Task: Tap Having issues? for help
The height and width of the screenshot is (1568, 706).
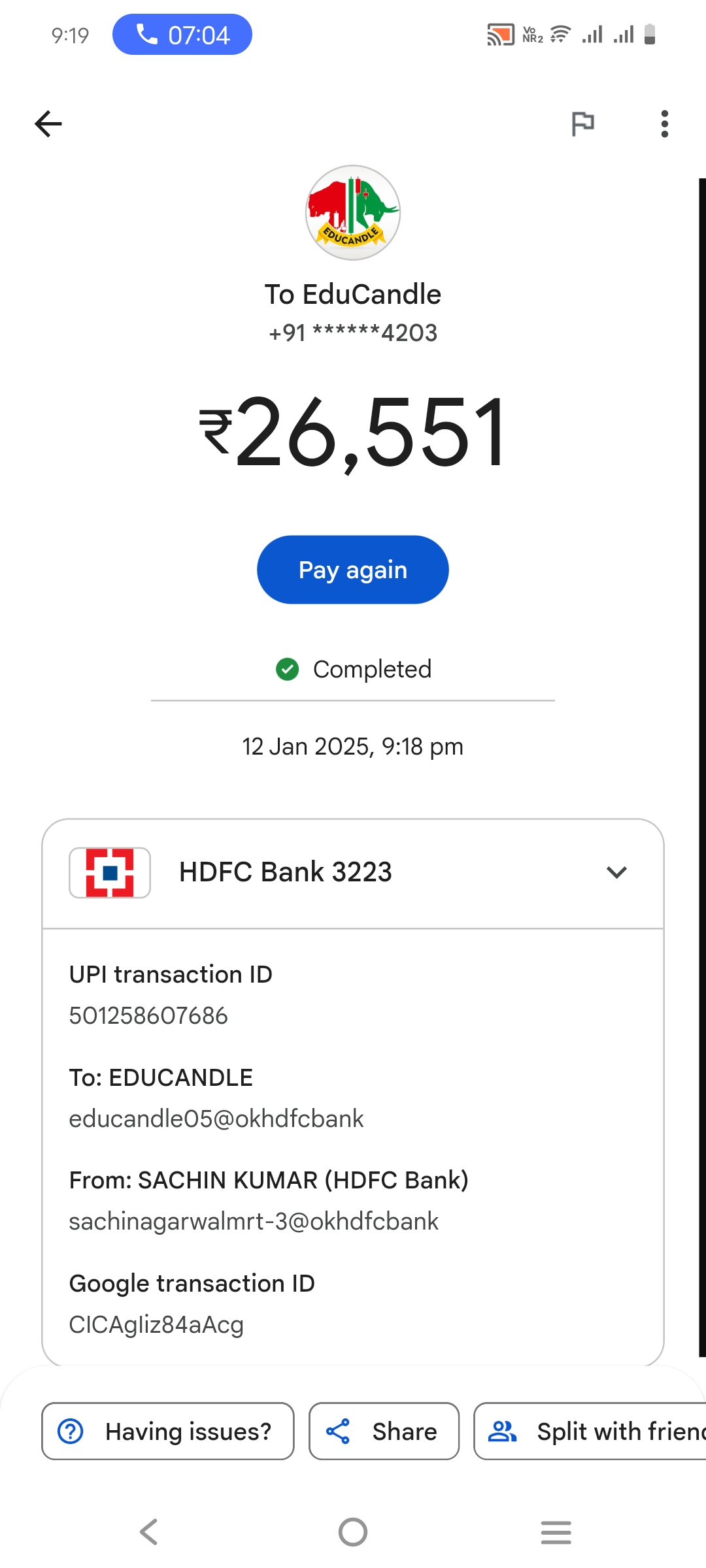Action: pyautogui.click(x=168, y=1431)
